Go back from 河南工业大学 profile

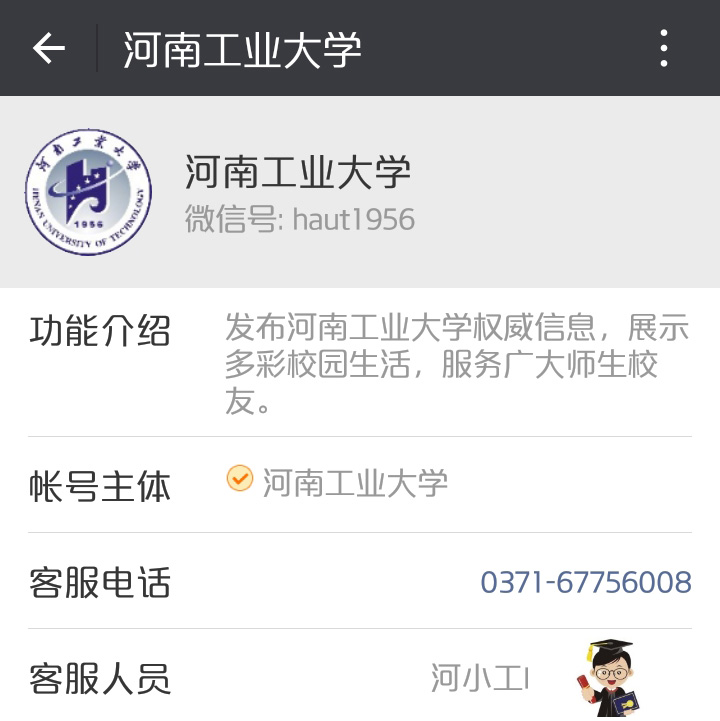[48, 48]
